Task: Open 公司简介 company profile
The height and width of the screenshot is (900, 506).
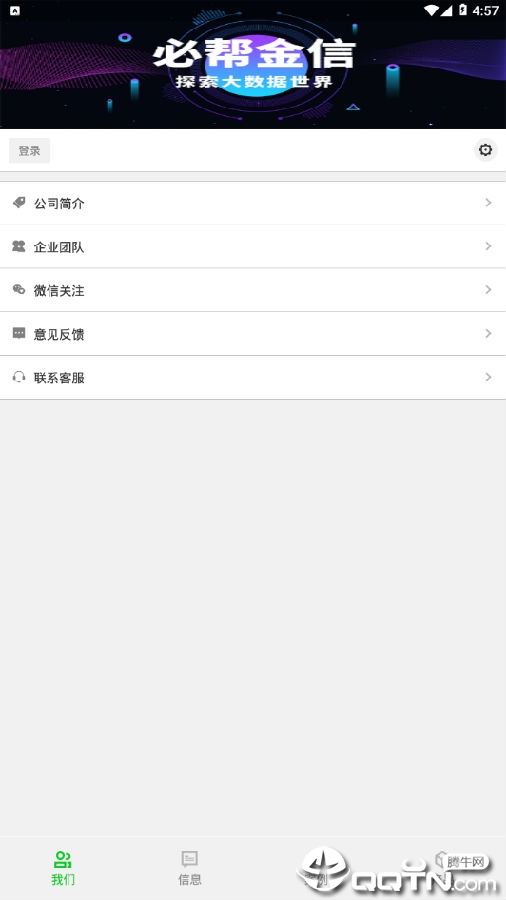Action: 253,203
